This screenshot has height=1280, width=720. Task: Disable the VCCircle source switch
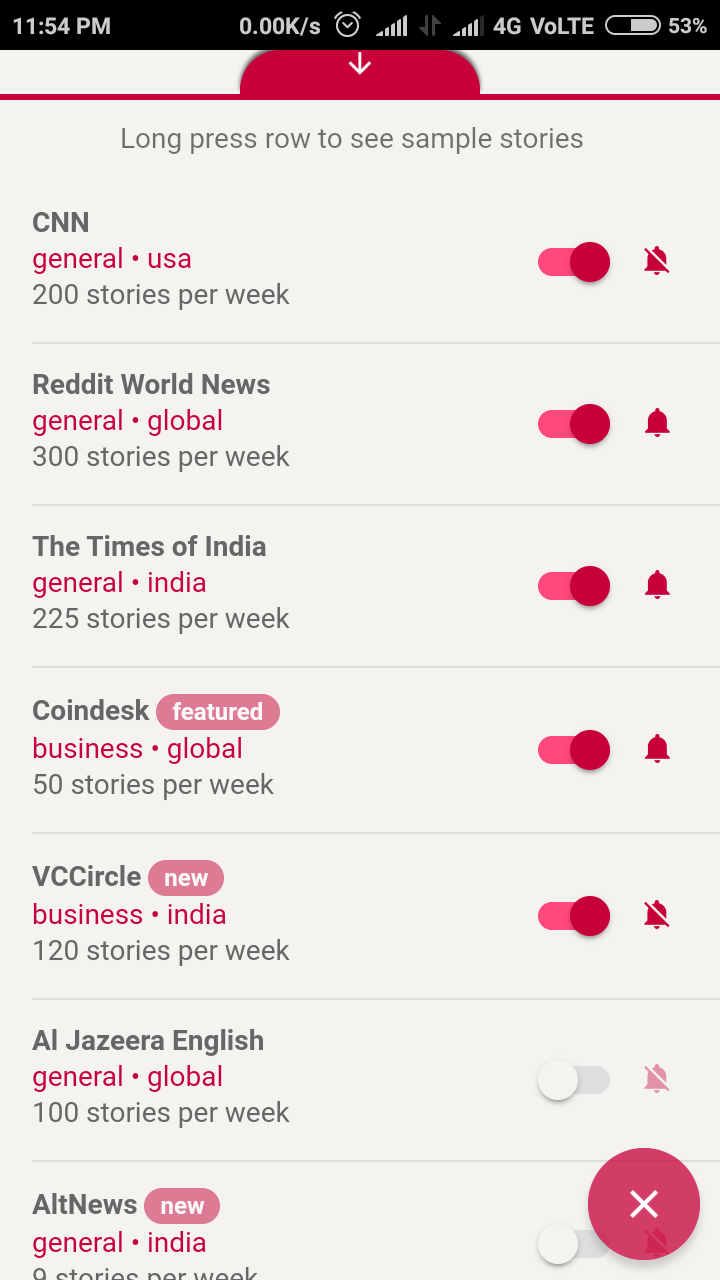(x=574, y=916)
